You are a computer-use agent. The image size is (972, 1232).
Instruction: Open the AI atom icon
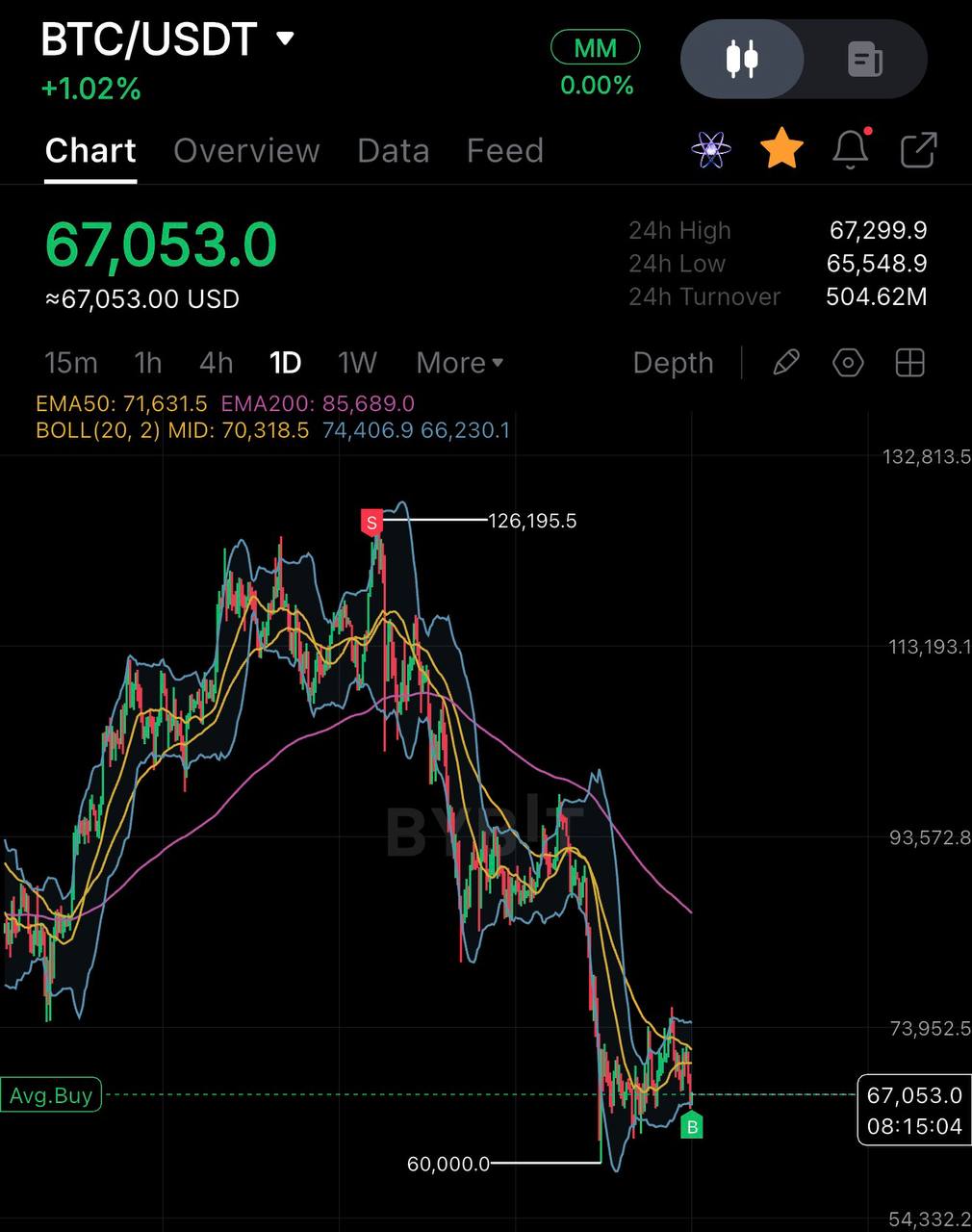coord(711,149)
